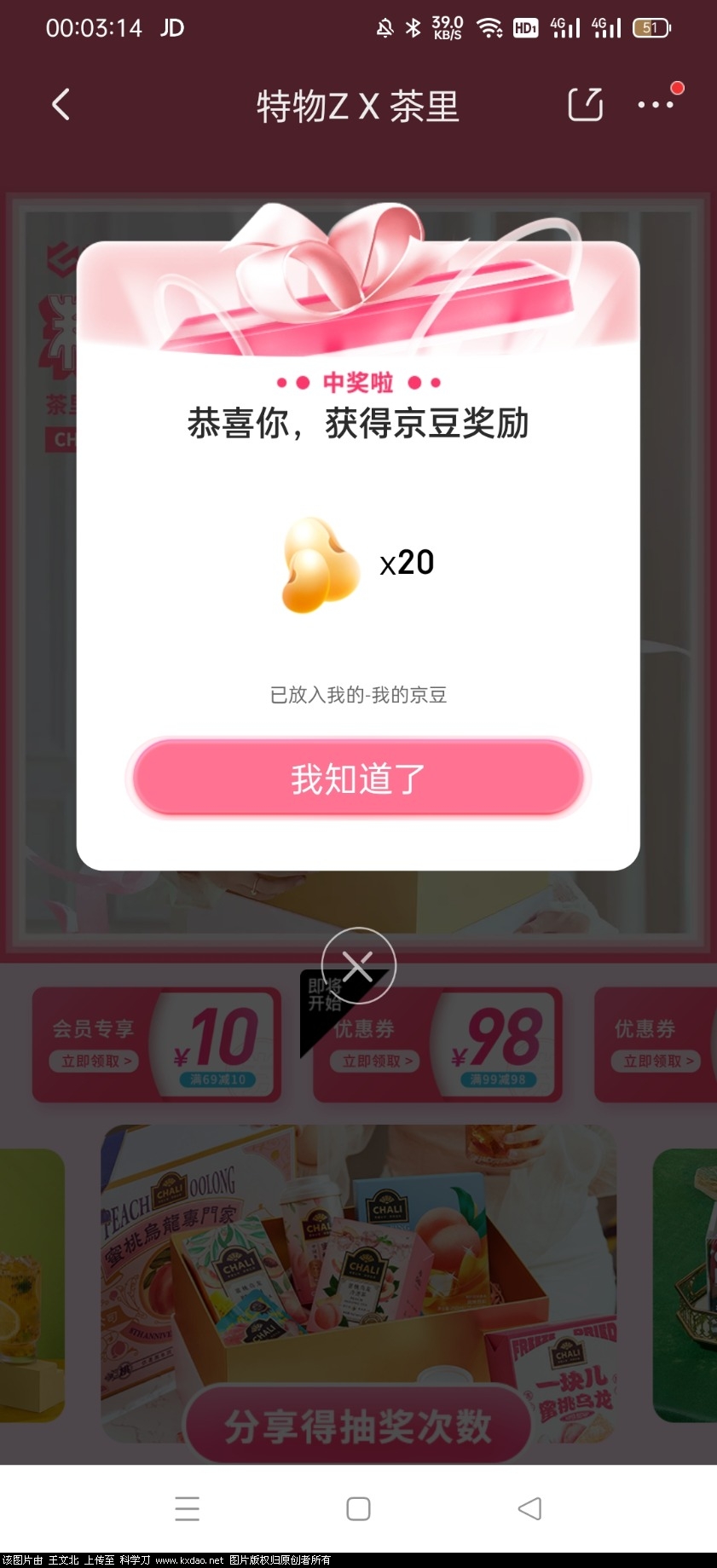Go back from the 特物Z X 茶里 page
717x1568 pixels.
(x=61, y=105)
